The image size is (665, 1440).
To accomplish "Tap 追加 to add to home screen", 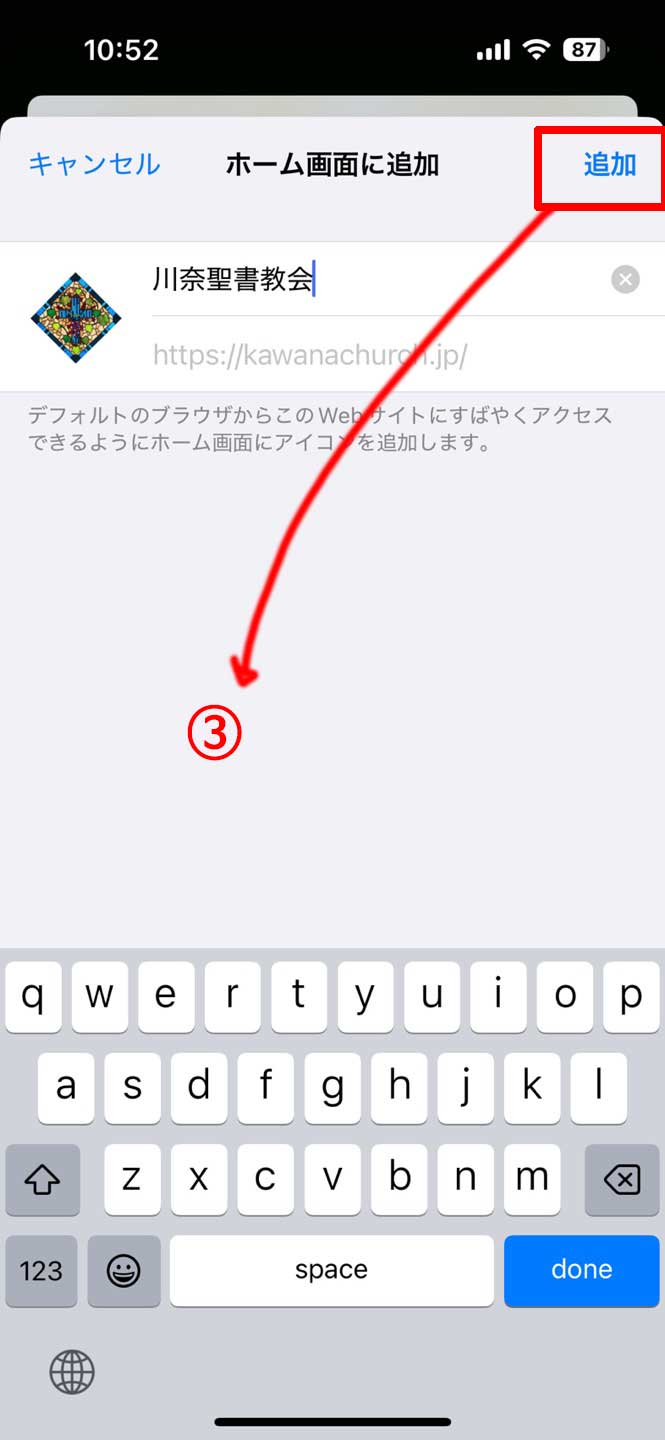I will tap(609, 164).
